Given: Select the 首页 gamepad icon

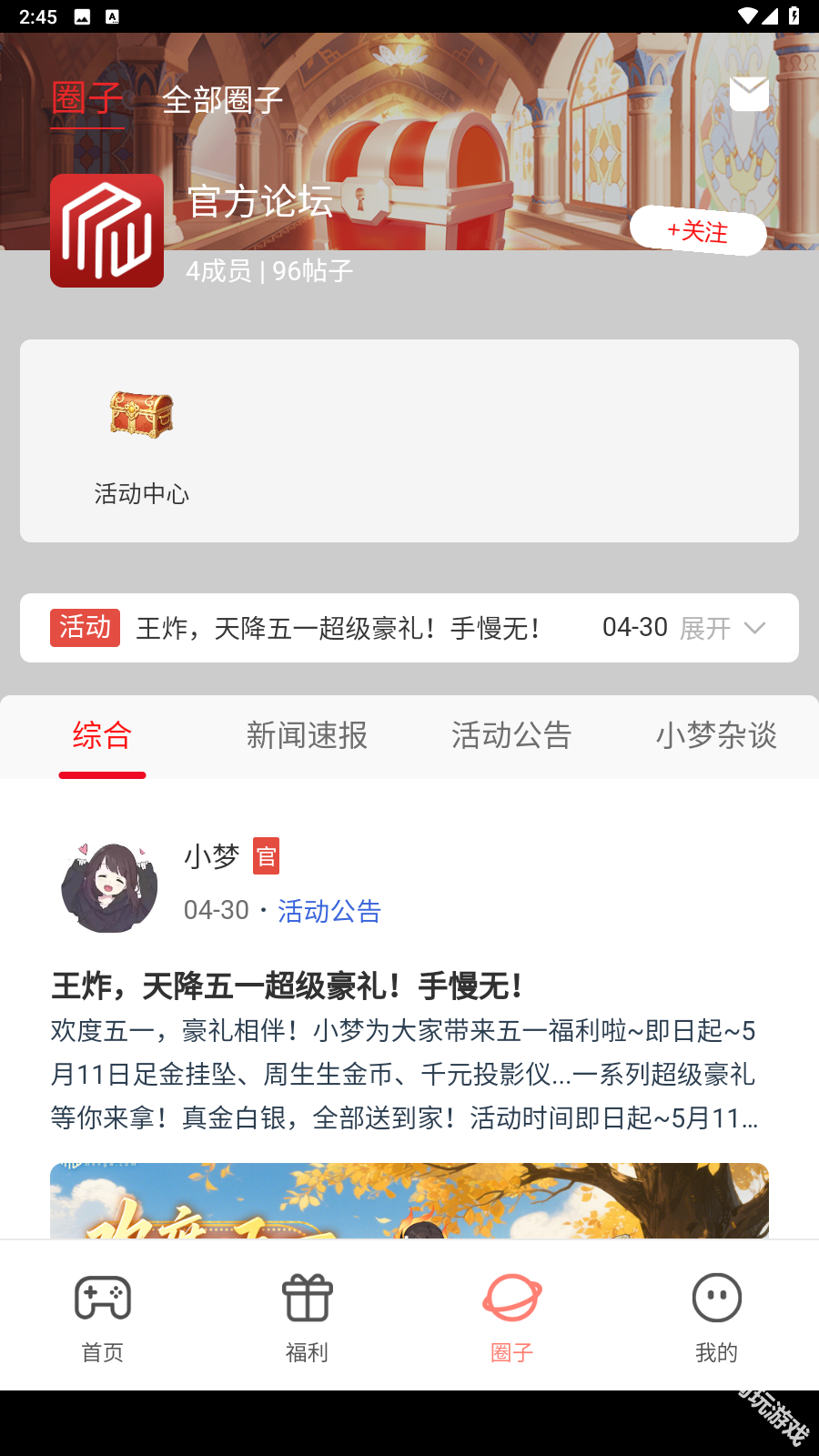Looking at the screenshot, I should pos(102,1298).
